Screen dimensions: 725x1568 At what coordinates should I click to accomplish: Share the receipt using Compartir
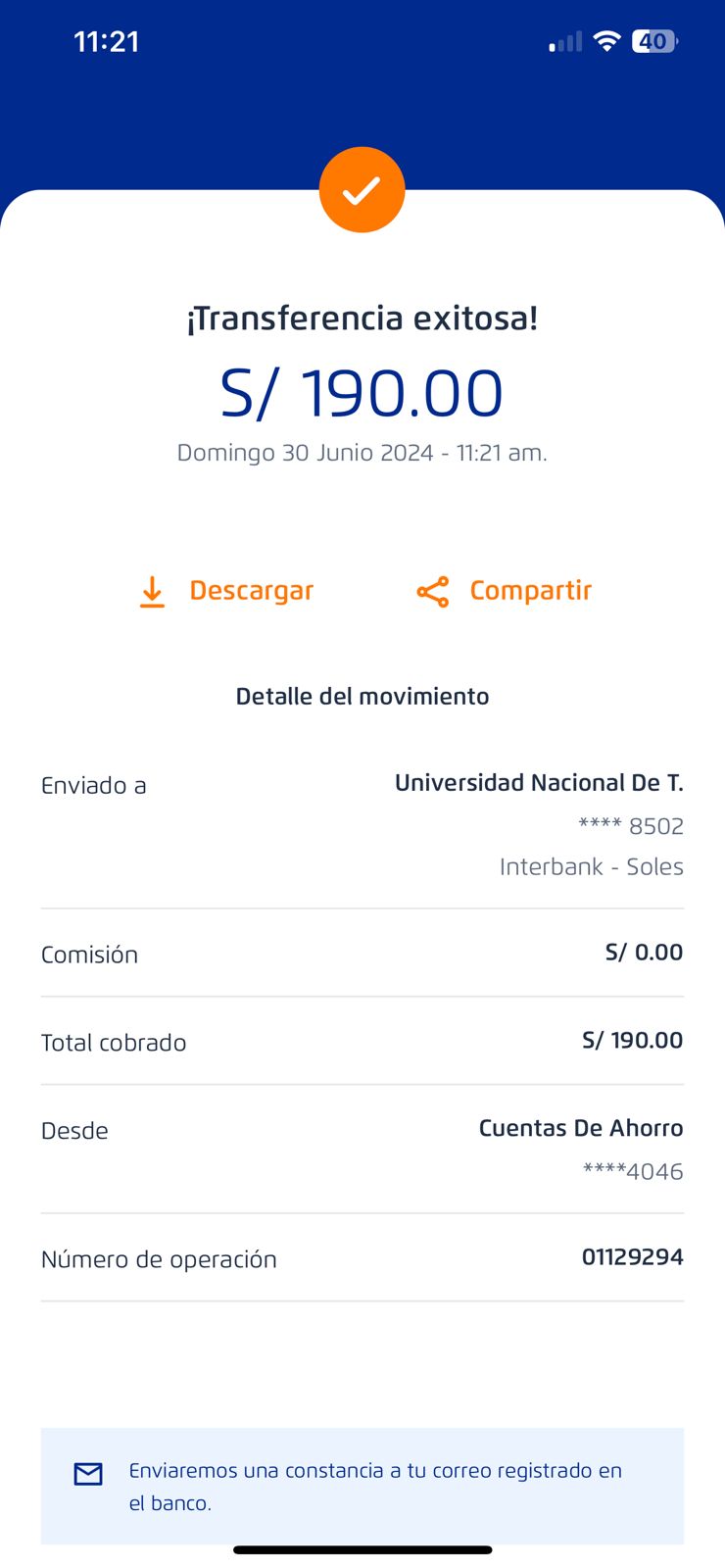506,591
